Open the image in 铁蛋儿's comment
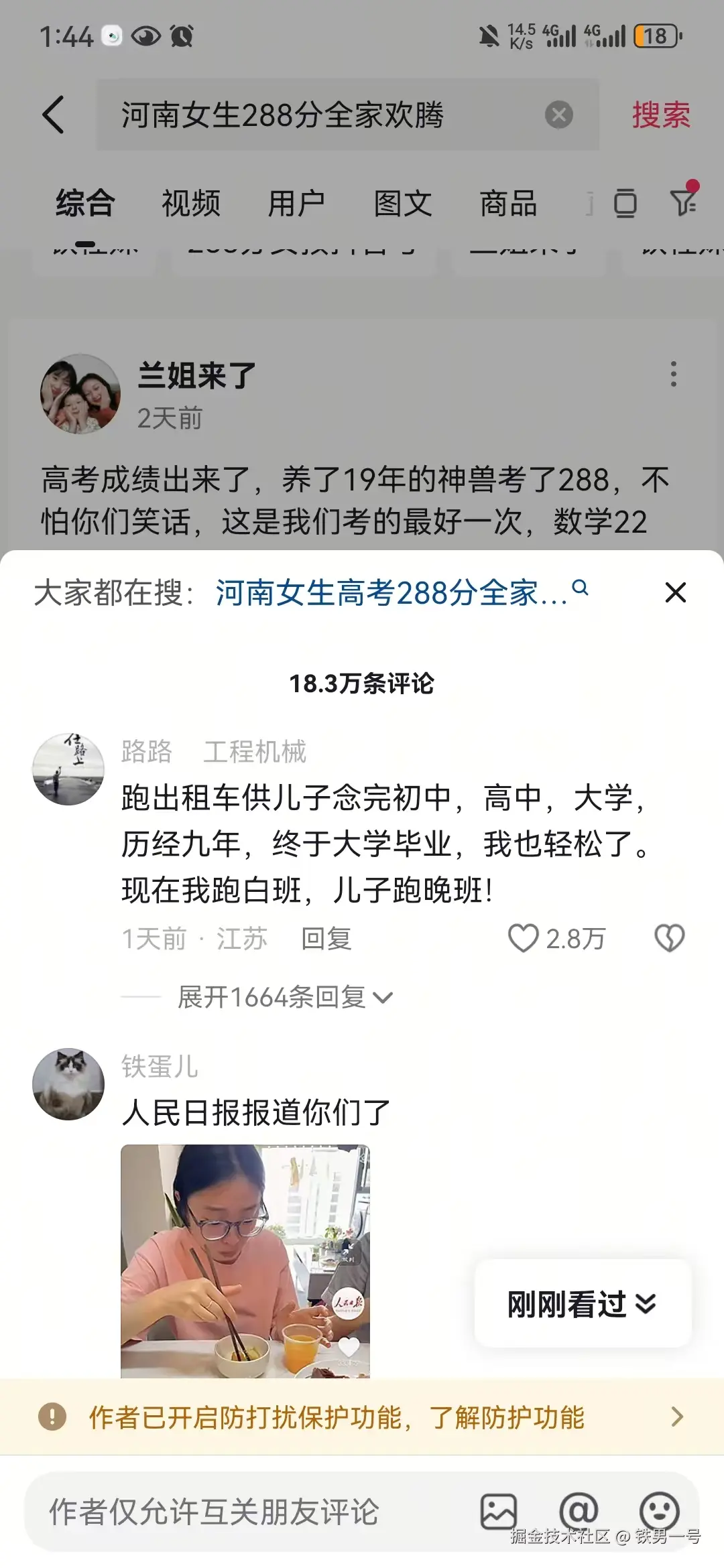 pyautogui.click(x=245, y=1261)
